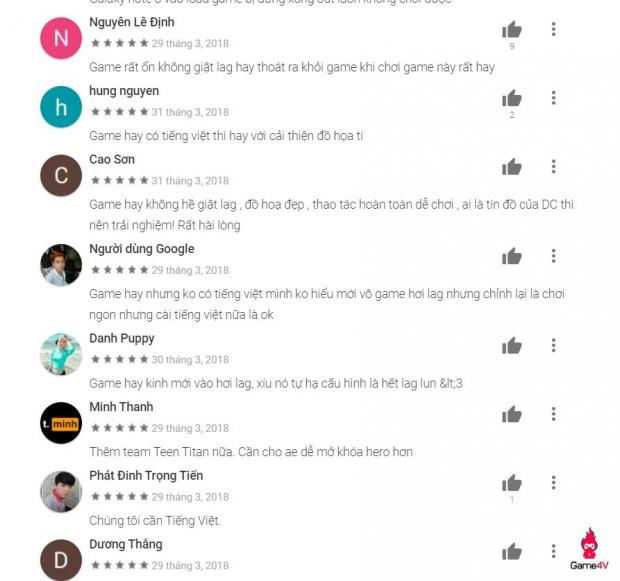Thumbs up Dương Thắng's review
The image size is (620, 581).
(512, 551)
